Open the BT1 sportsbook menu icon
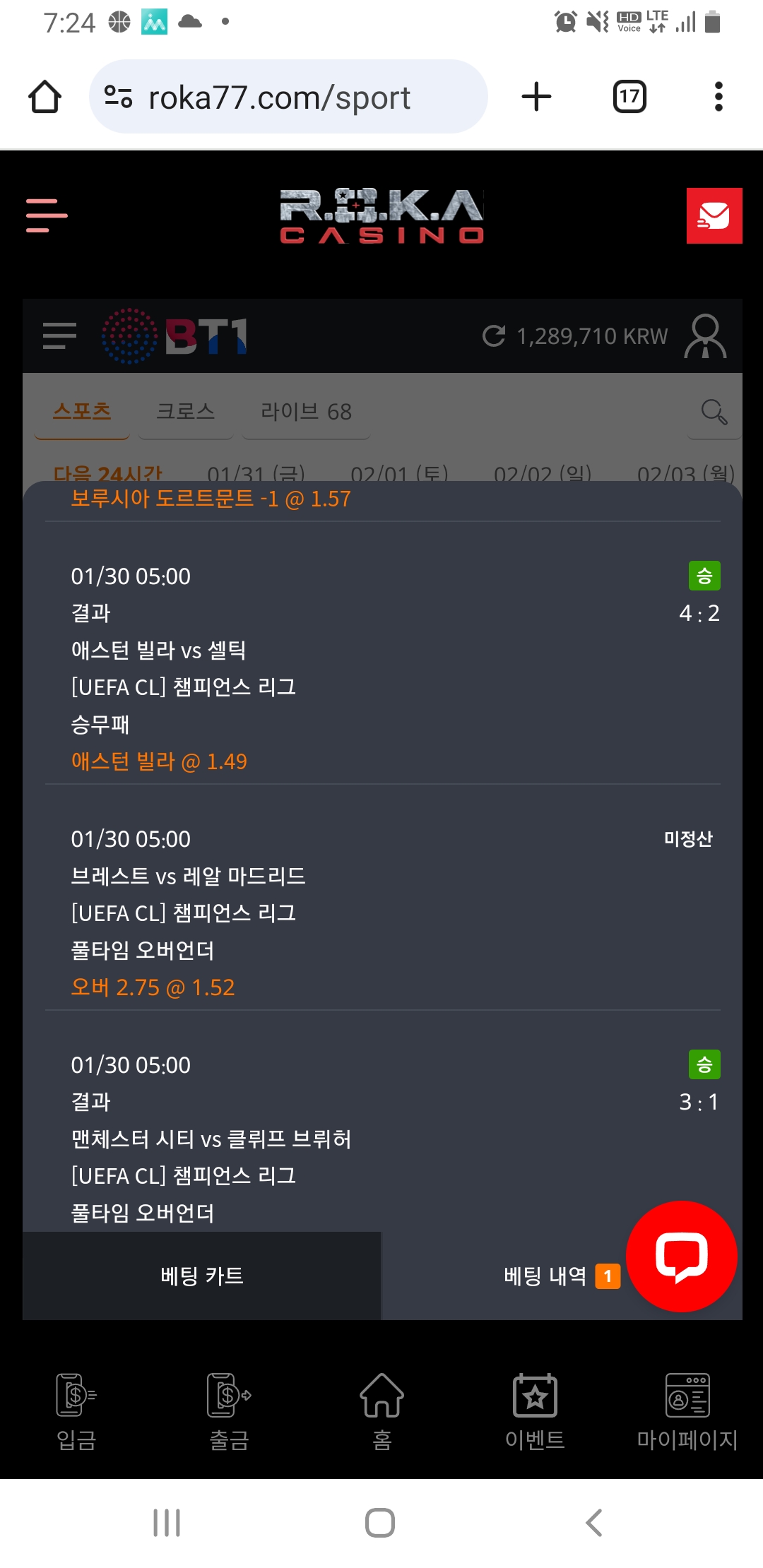 59,335
